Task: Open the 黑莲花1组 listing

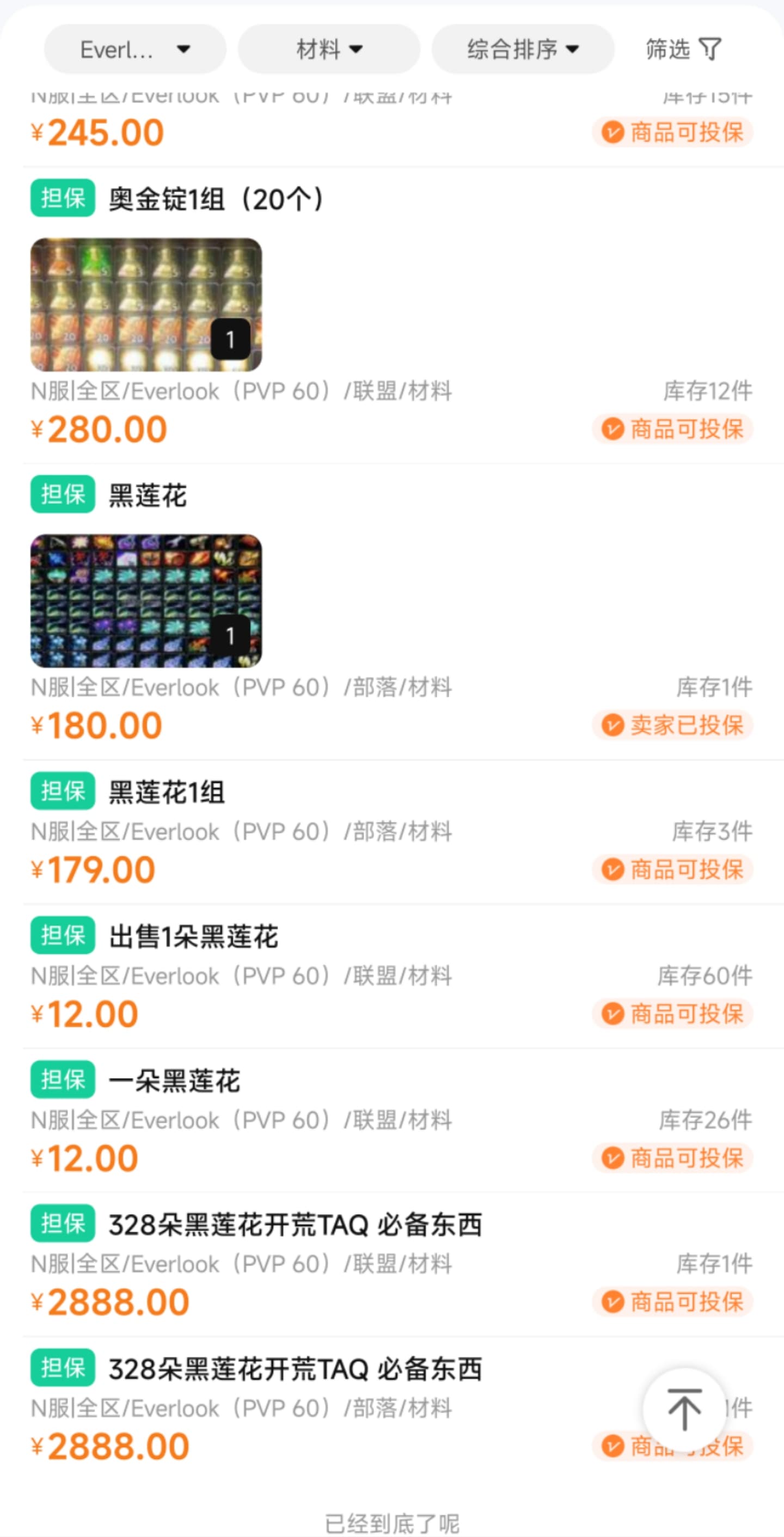Action: [391, 832]
